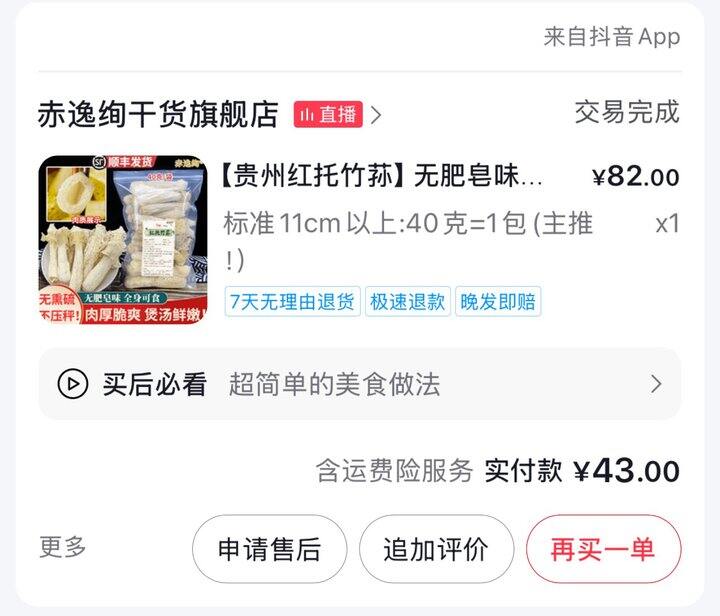720x616 pixels.
Task: Tap 追加评价 to add a follow-up review
Action: pos(436,549)
